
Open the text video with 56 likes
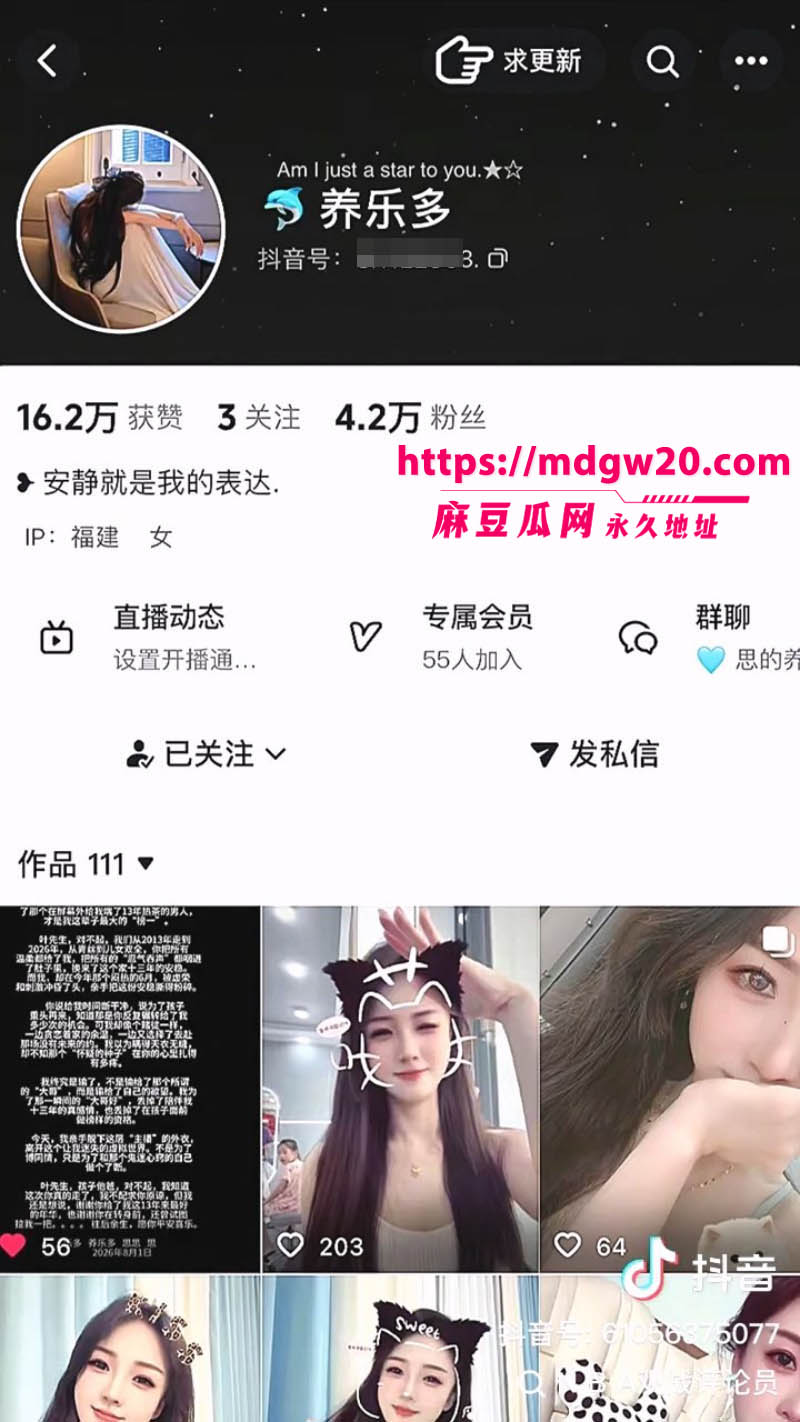[x=129, y=1089]
